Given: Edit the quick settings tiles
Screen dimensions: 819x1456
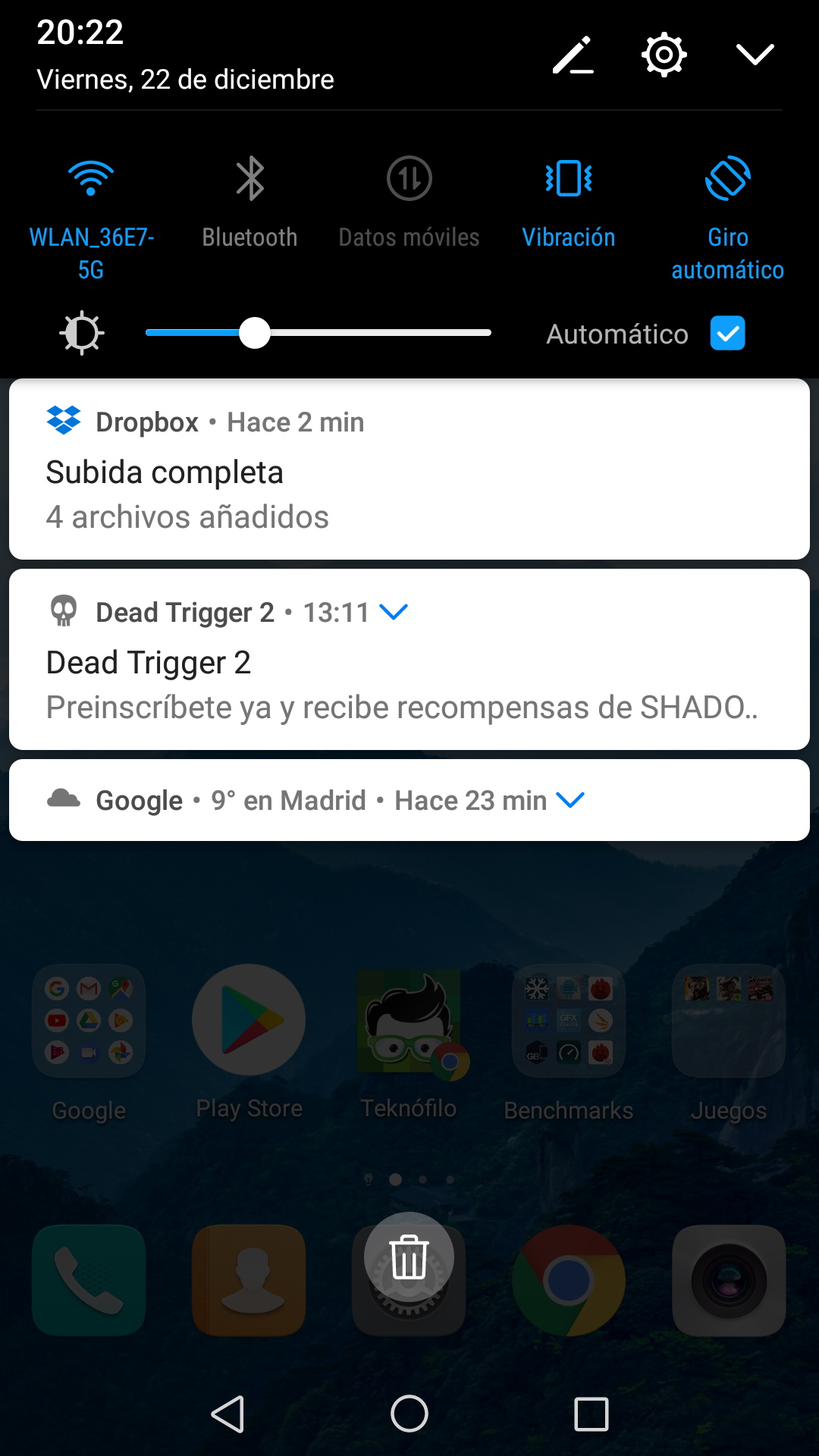Looking at the screenshot, I should (573, 55).
